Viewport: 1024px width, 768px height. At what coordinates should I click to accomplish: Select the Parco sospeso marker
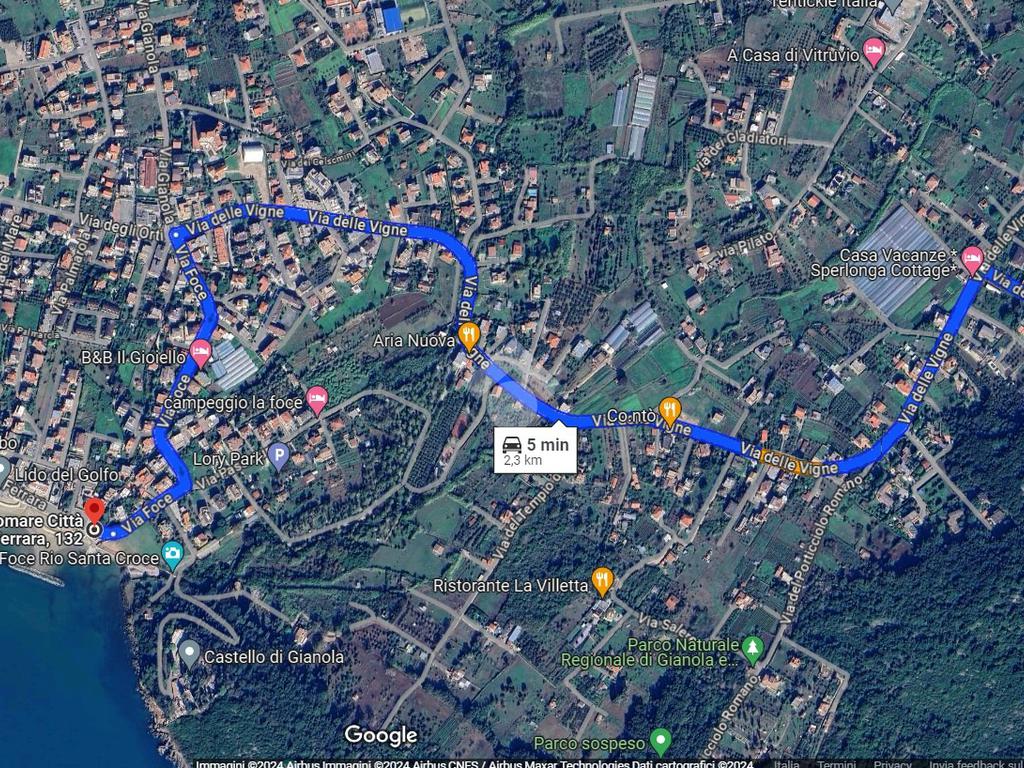(x=660, y=741)
